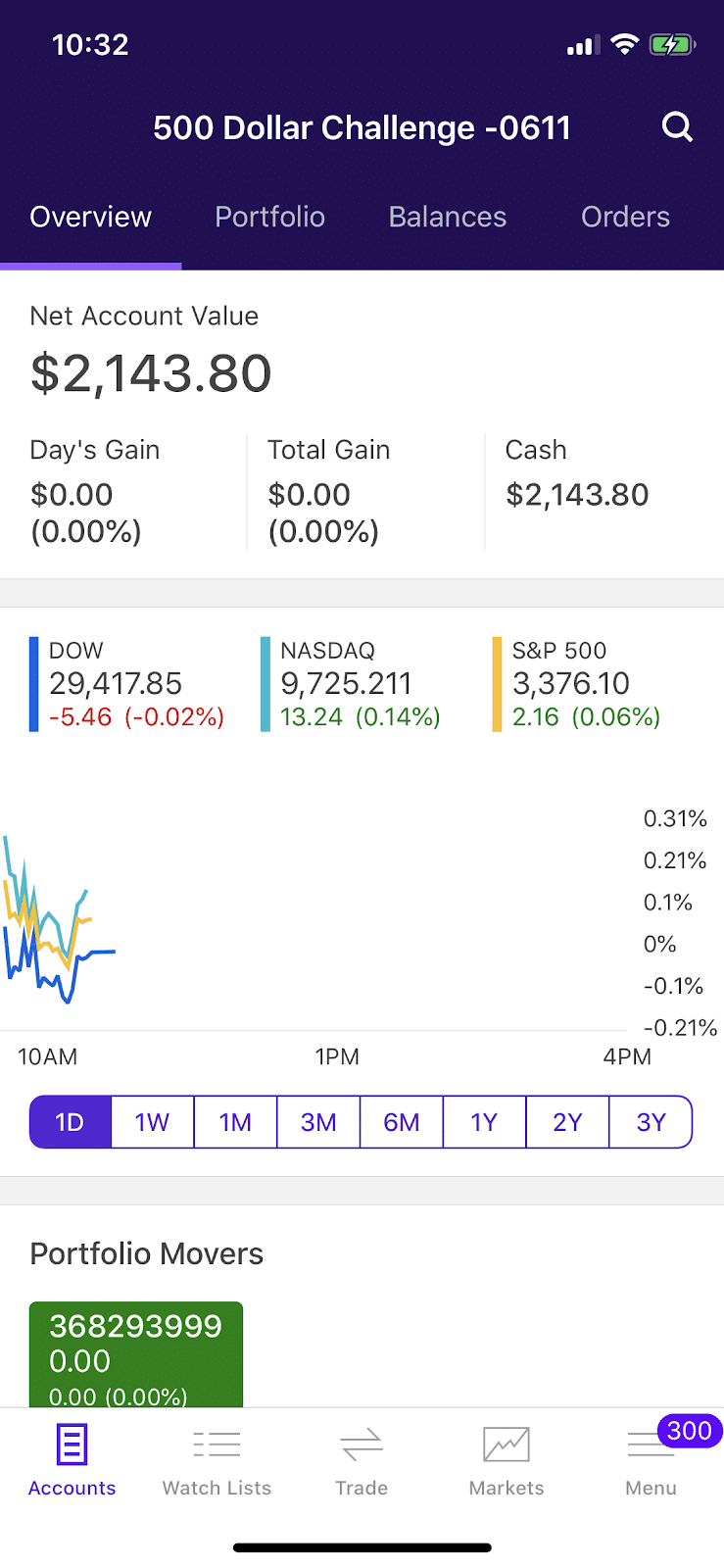Go to the Trade tab

tap(362, 1460)
